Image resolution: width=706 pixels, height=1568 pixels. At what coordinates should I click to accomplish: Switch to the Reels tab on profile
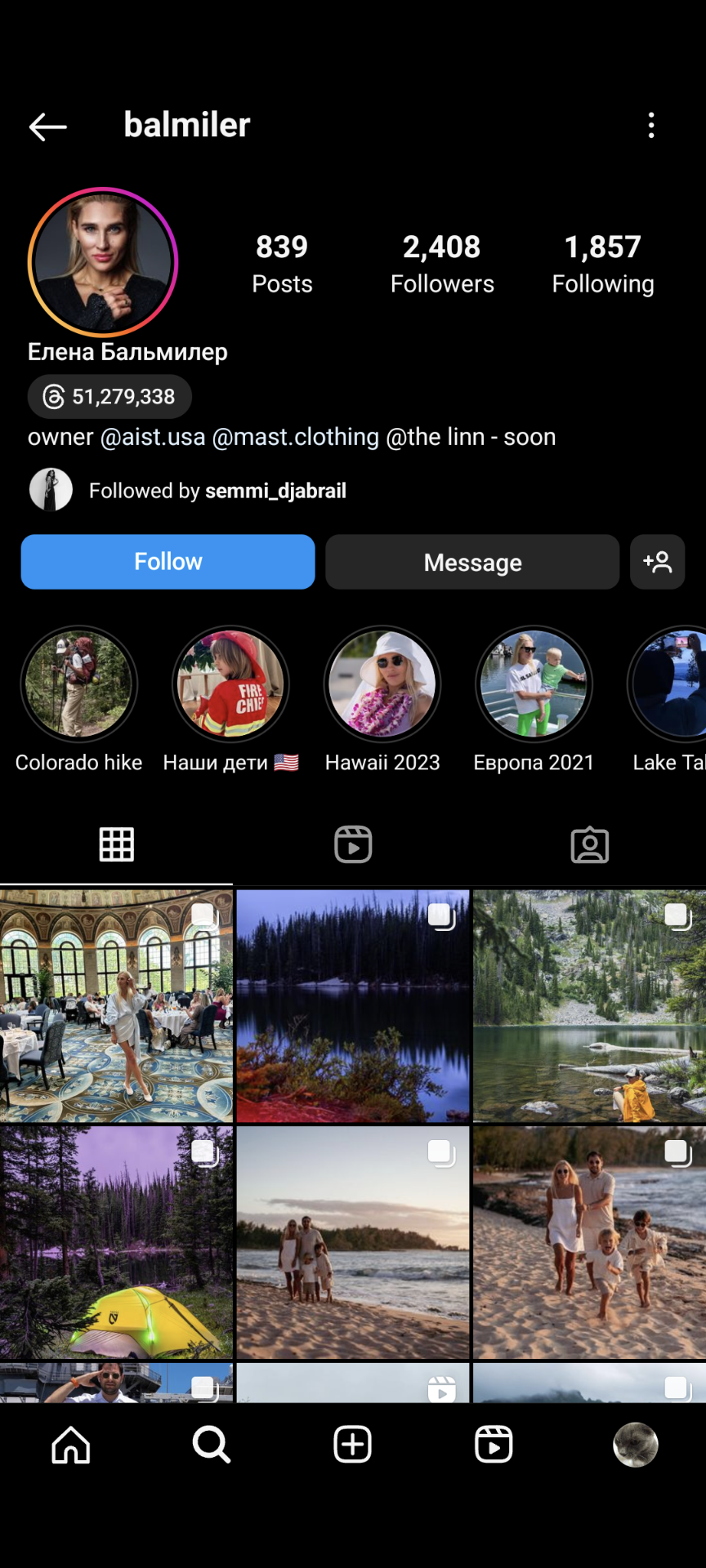point(353,844)
